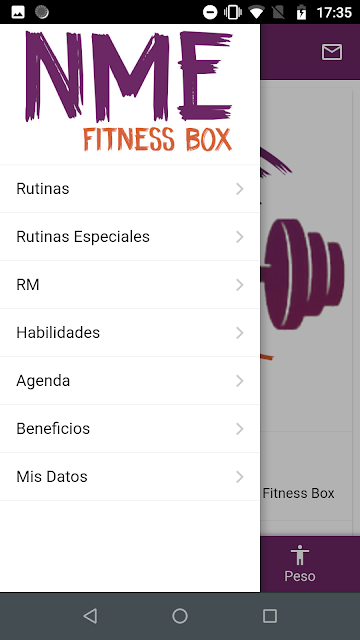The height and width of the screenshot is (640, 360).
Task: Open the Agenda entry
Action: 130,381
